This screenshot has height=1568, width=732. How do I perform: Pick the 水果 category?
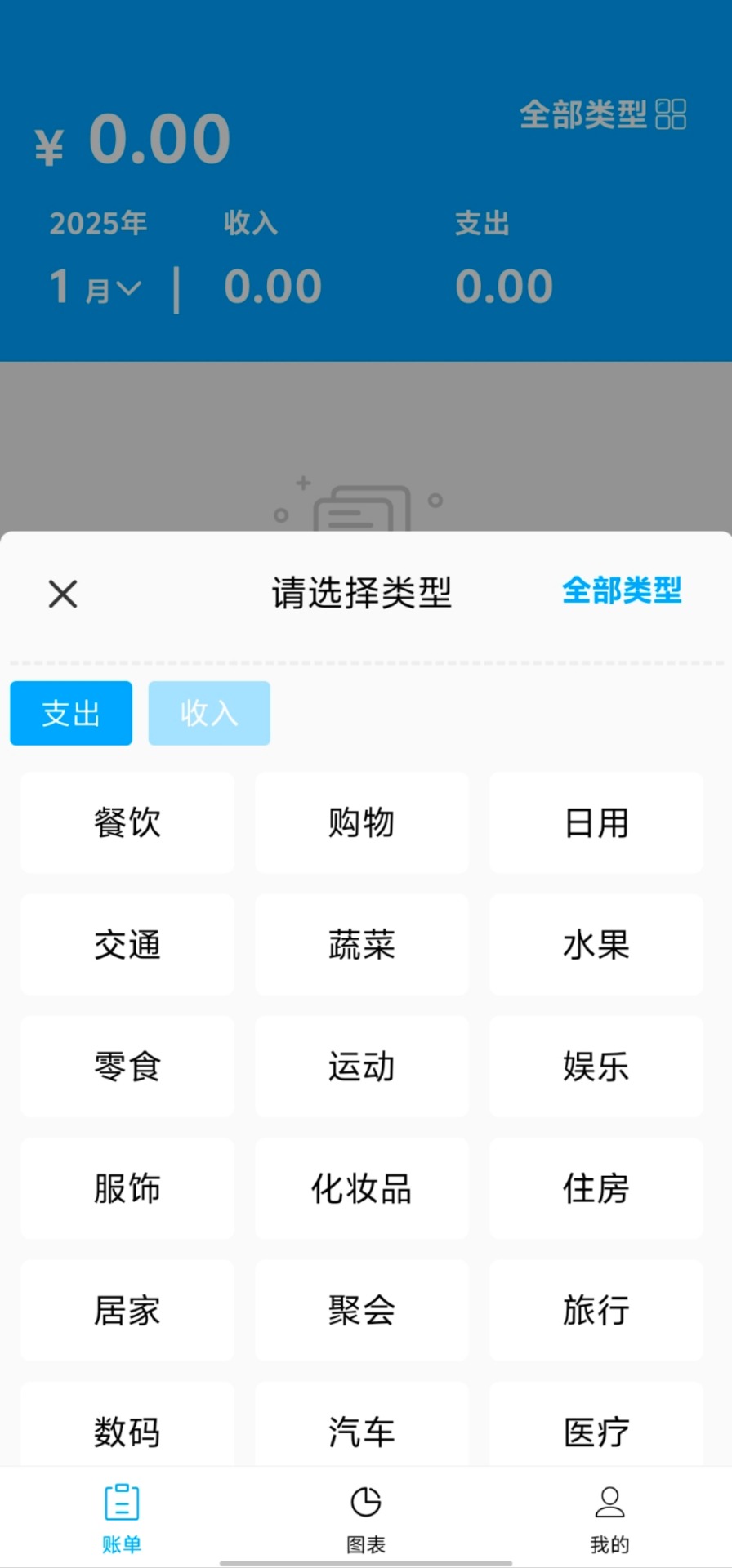[596, 945]
